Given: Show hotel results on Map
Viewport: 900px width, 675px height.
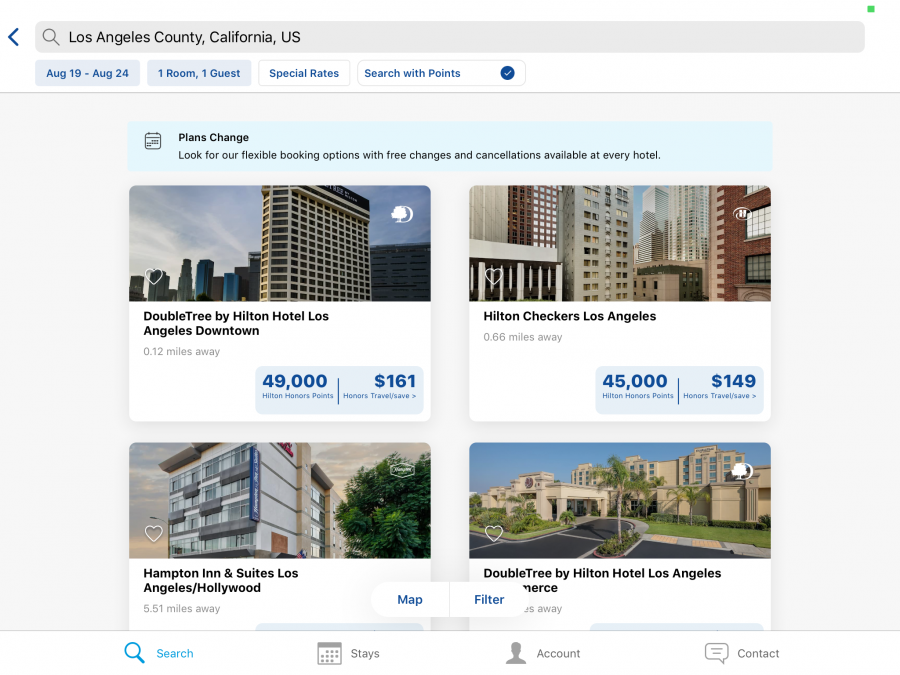Looking at the screenshot, I should coord(410,600).
